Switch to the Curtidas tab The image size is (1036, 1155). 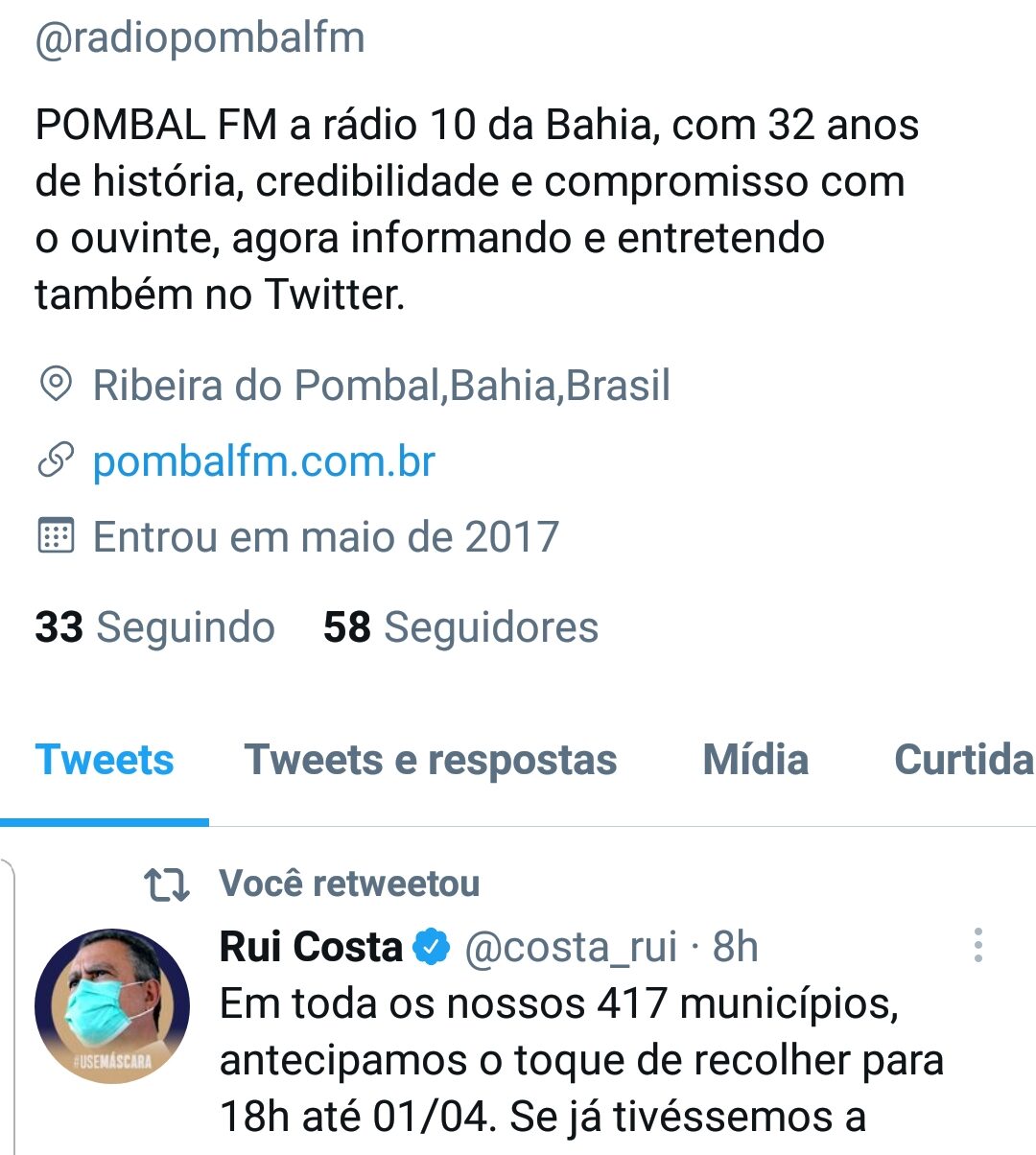[x=964, y=761]
